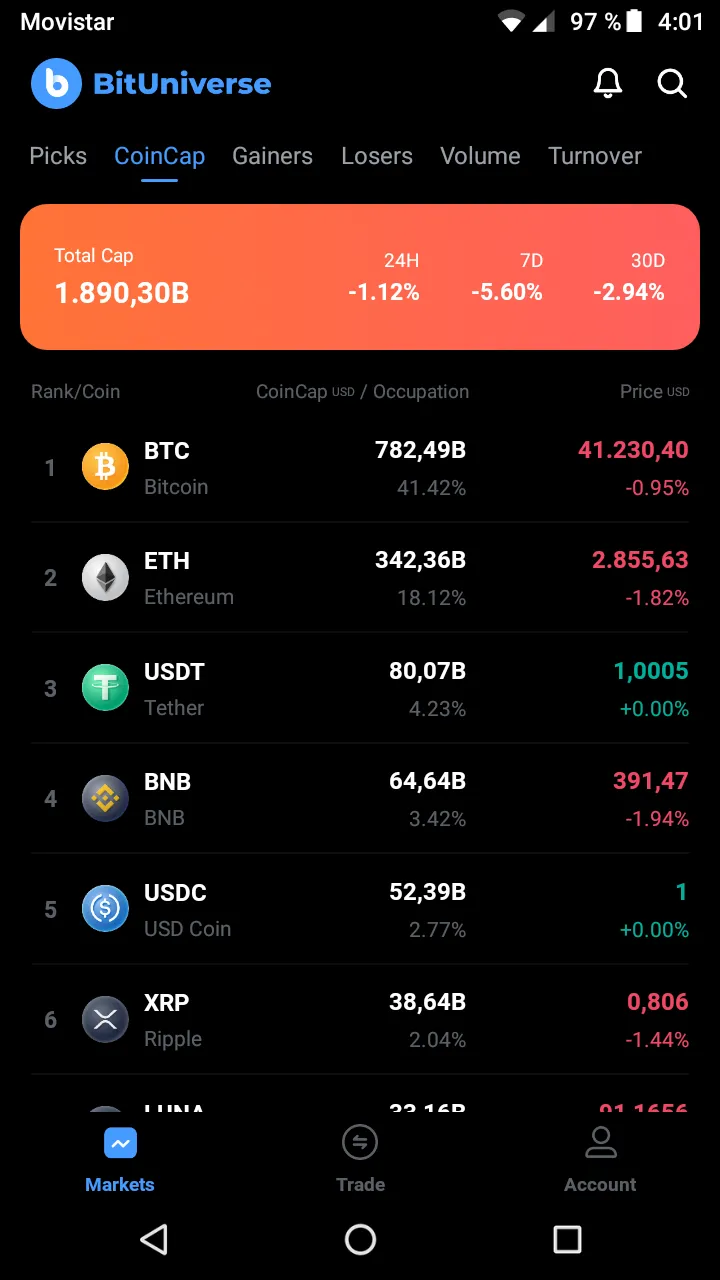The image size is (720, 1280).
Task: Switch to the Losers tab
Action: 377,156
